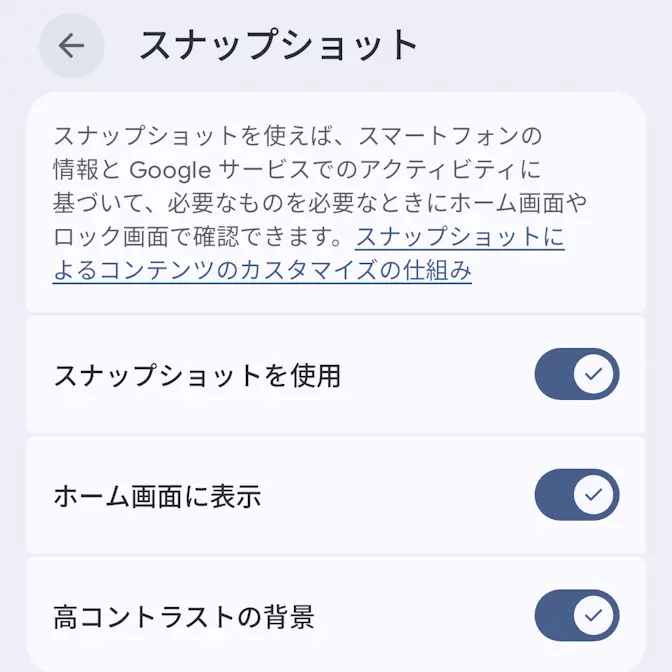
Task: Go back using the arrow button
Action: click(71, 46)
